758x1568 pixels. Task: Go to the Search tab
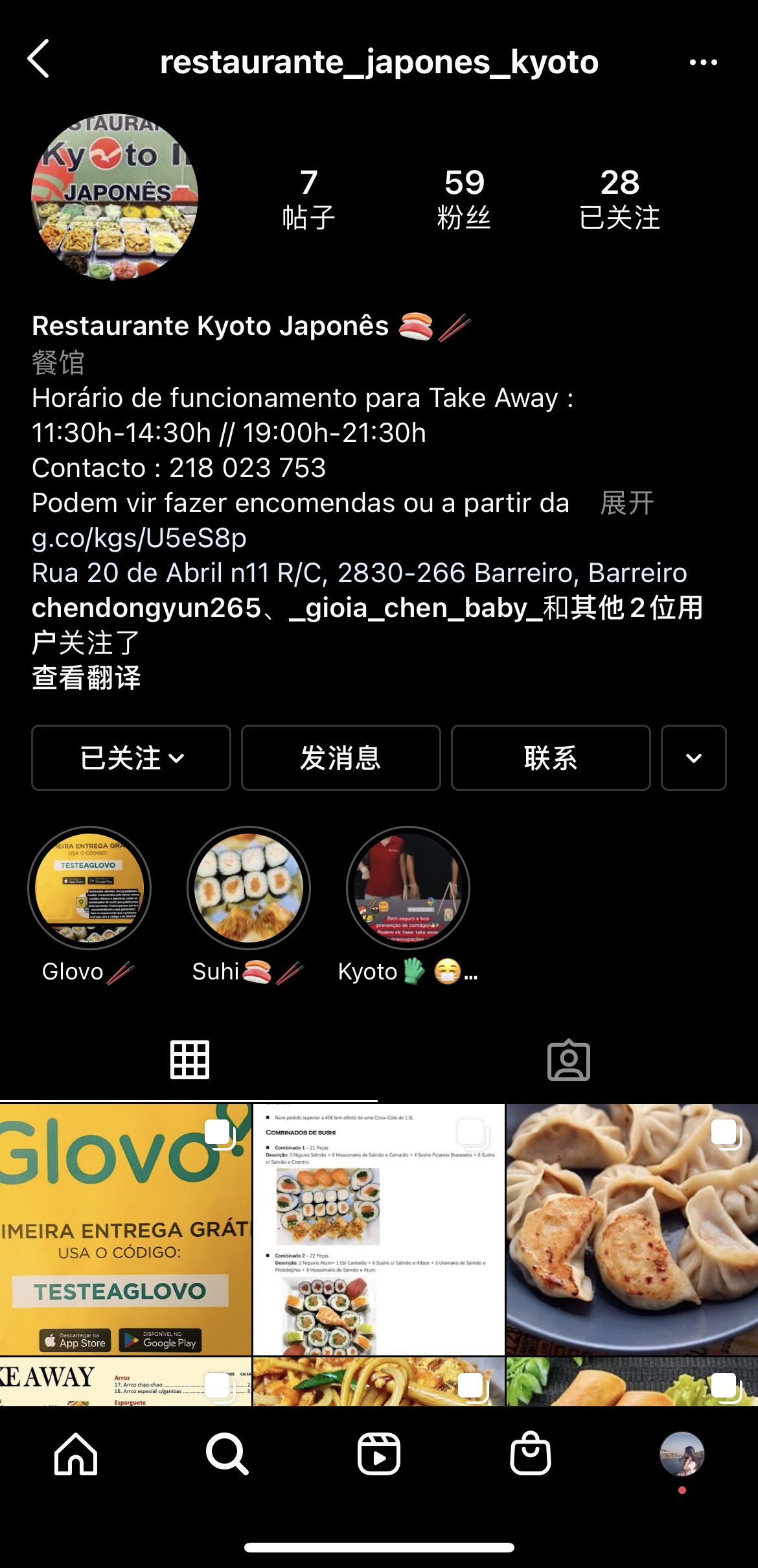click(x=227, y=1454)
